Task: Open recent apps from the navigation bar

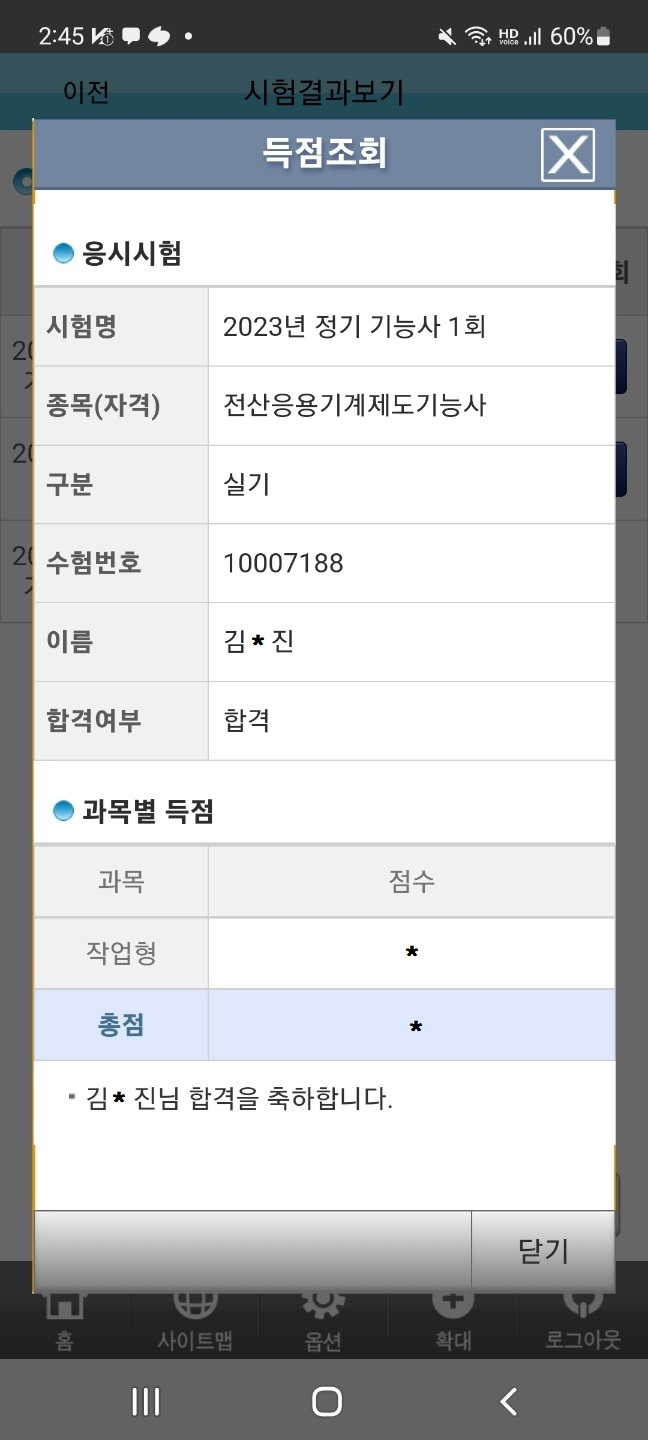Action: point(146,1401)
